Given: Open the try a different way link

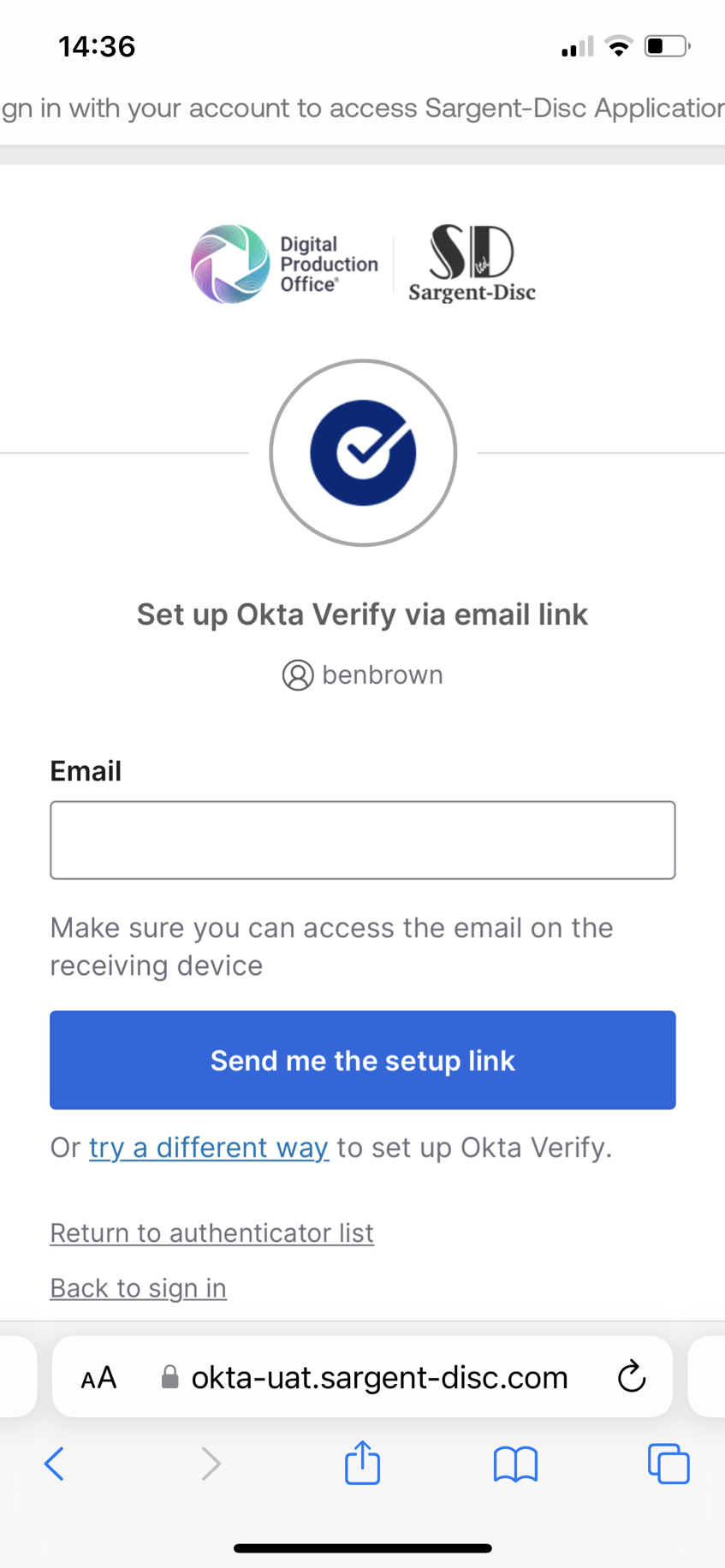Looking at the screenshot, I should coord(209,1147).
